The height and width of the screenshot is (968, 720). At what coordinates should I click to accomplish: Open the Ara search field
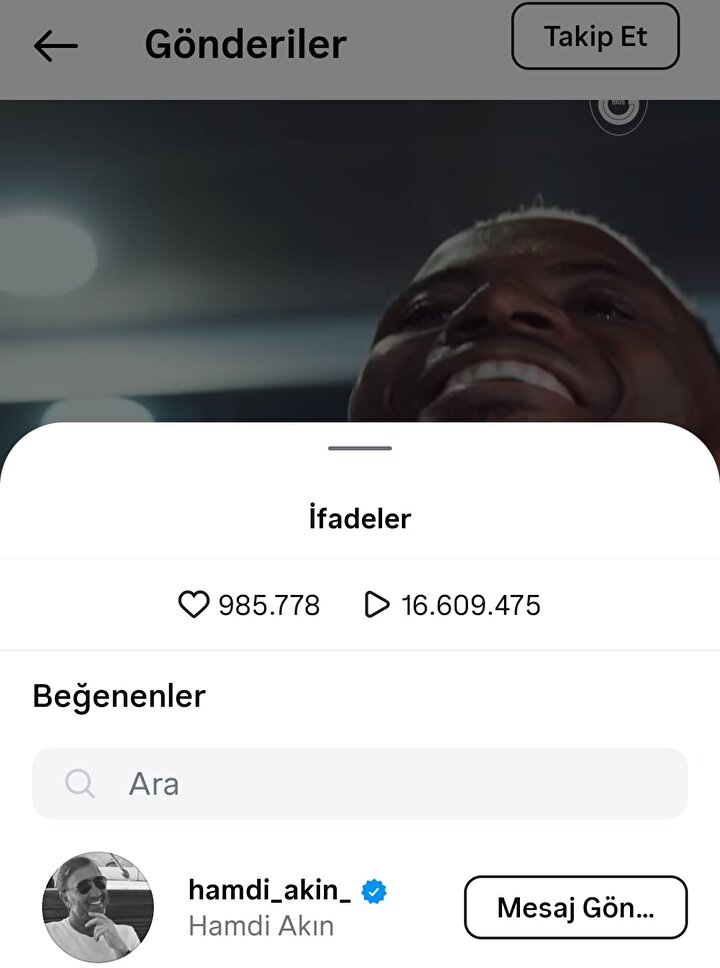click(x=360, y=783)
